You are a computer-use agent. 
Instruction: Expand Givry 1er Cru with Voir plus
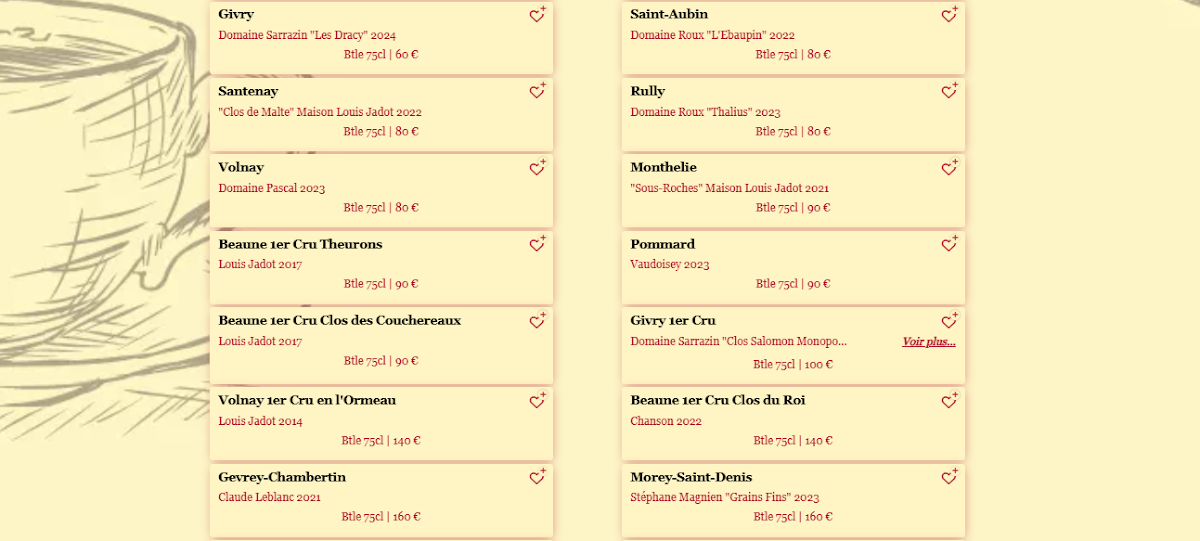tap(929, 342)
